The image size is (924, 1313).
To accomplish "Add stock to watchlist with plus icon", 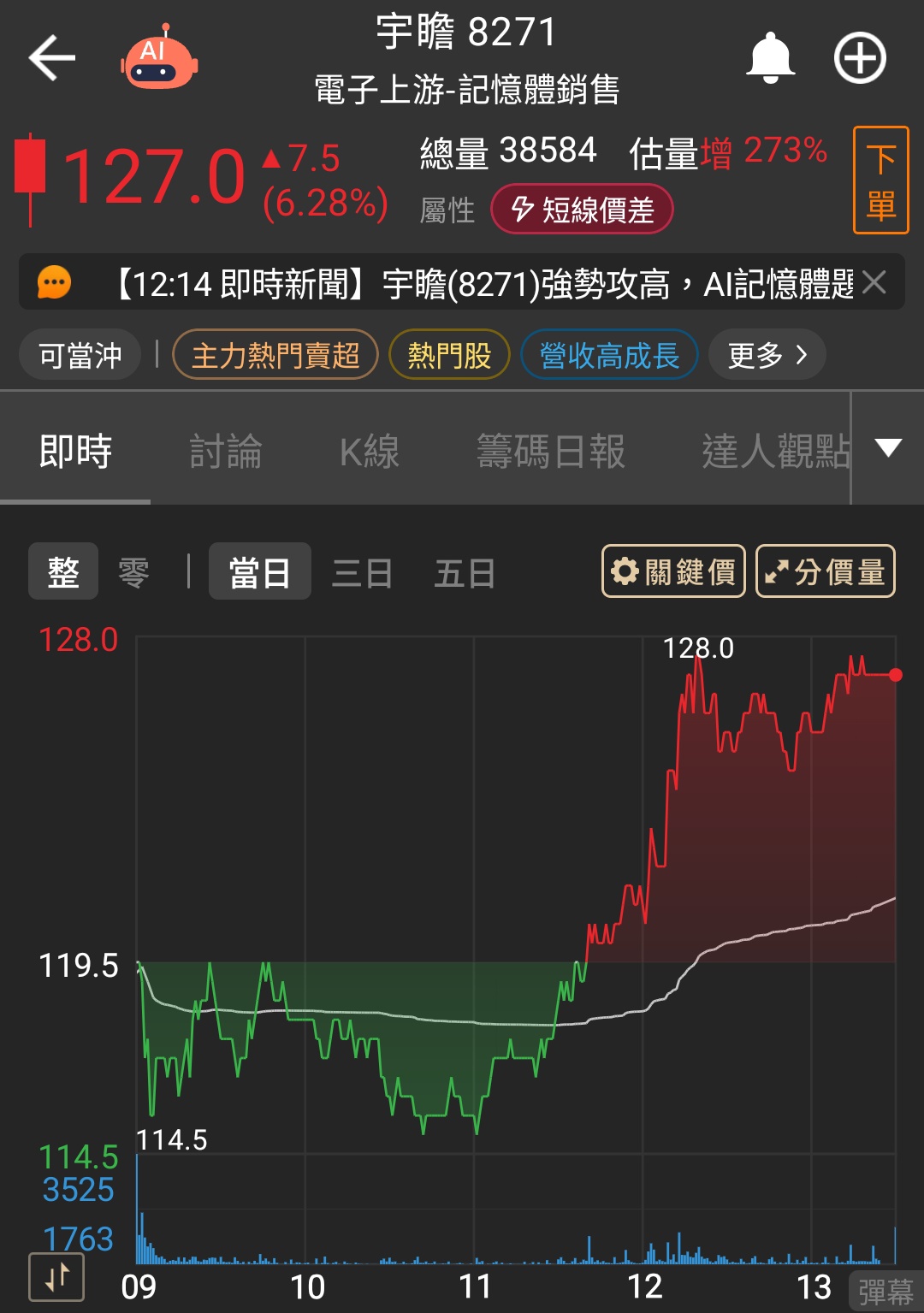I will 860,58.
